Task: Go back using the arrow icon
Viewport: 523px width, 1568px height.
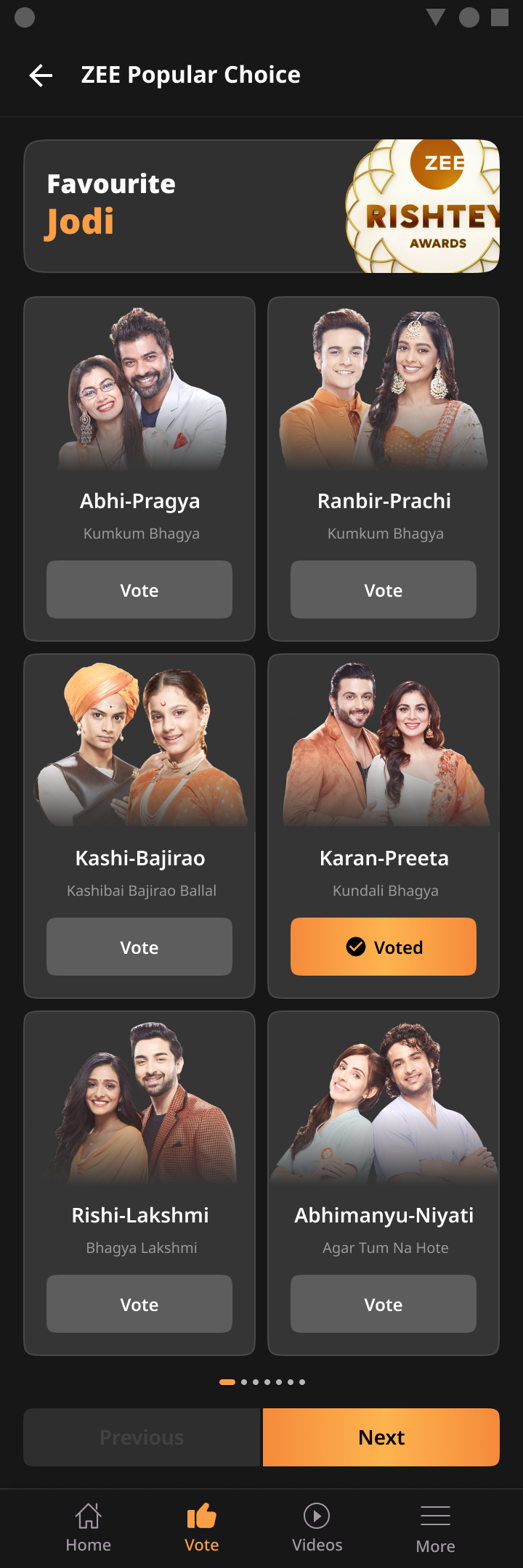Action: pyautogui.click(x=41, y=75)
